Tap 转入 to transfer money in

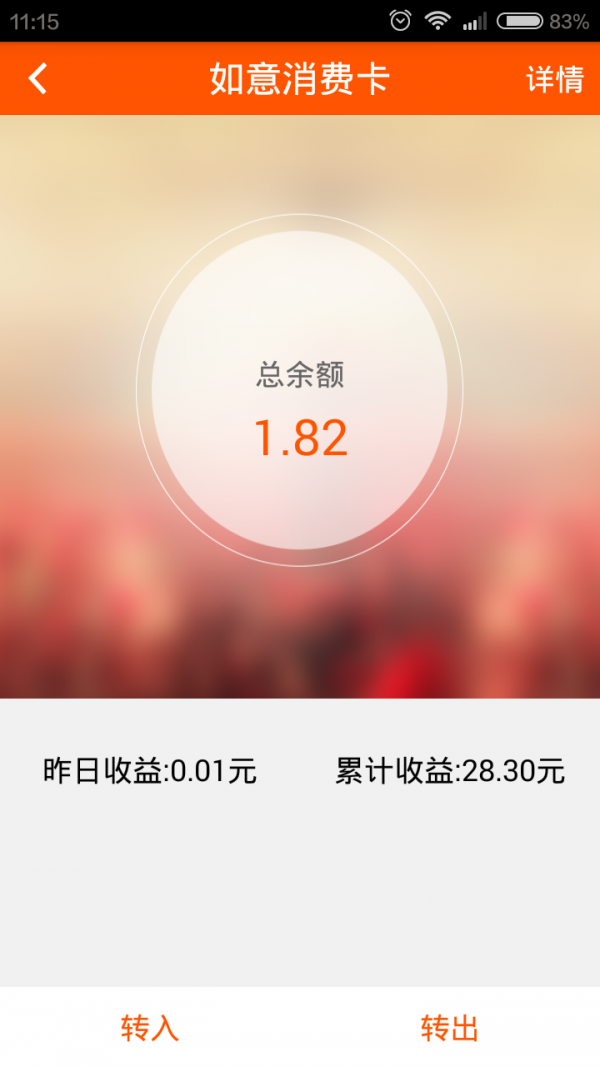pyautogui.click(x=150, y=1027)
